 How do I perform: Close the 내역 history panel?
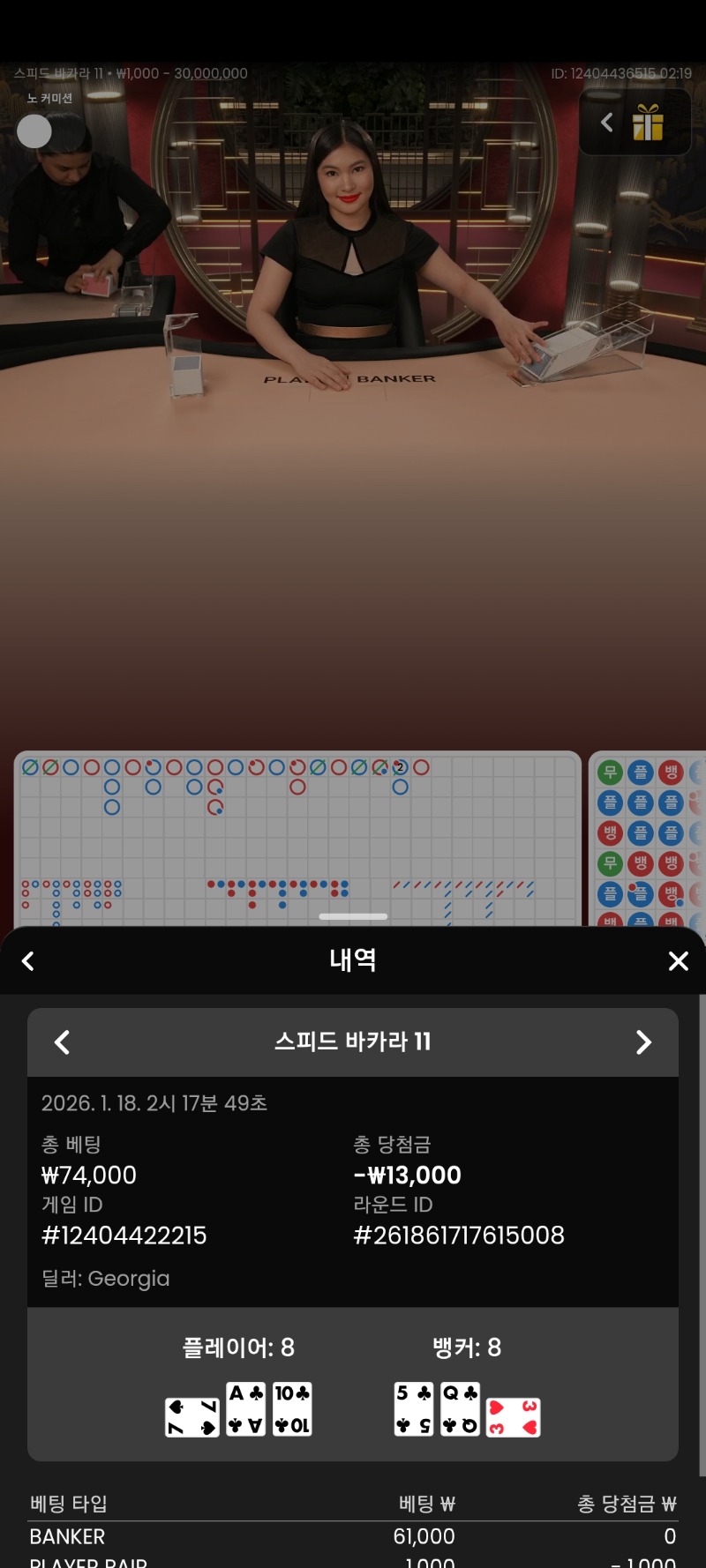point(678,961)
